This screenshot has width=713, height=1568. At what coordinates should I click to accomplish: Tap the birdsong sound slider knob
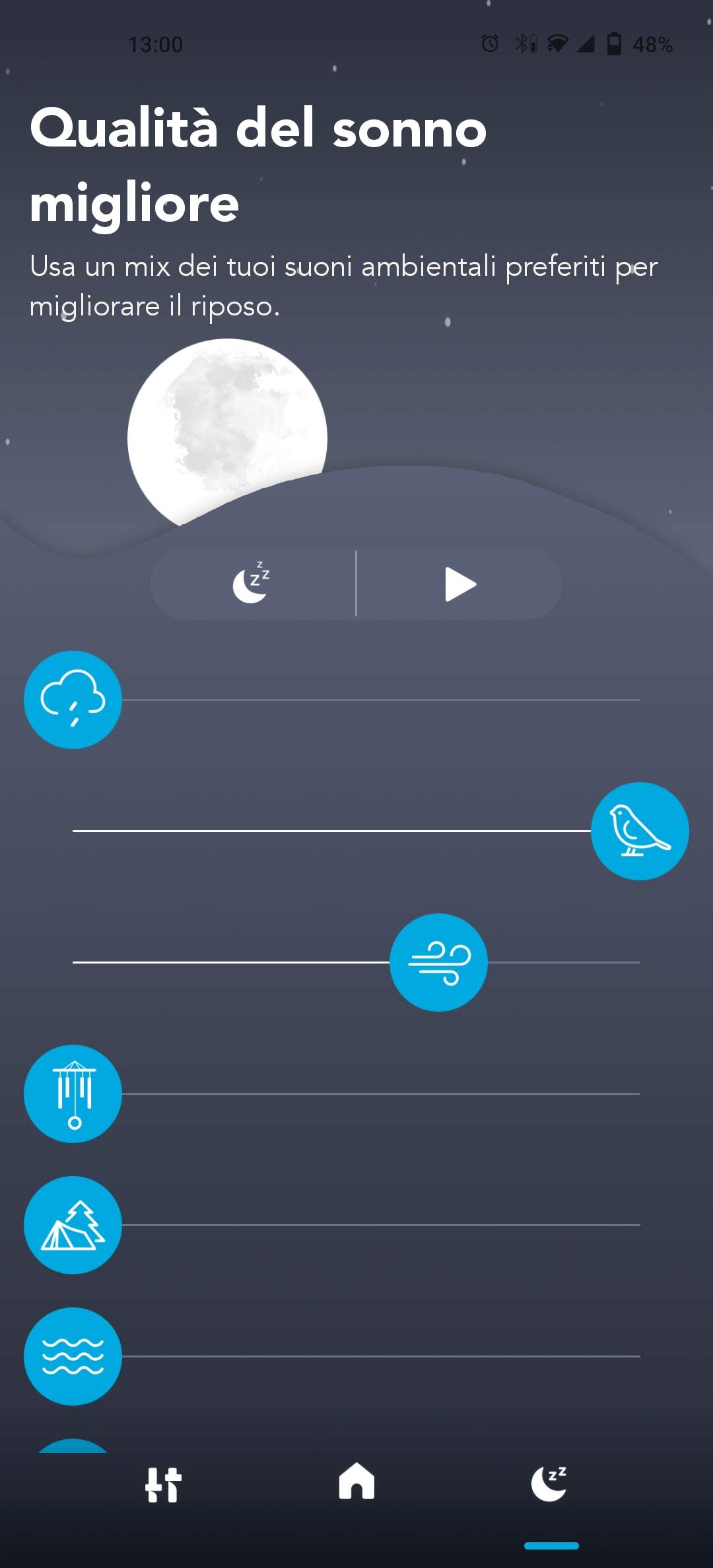click(x=639, y=831)
